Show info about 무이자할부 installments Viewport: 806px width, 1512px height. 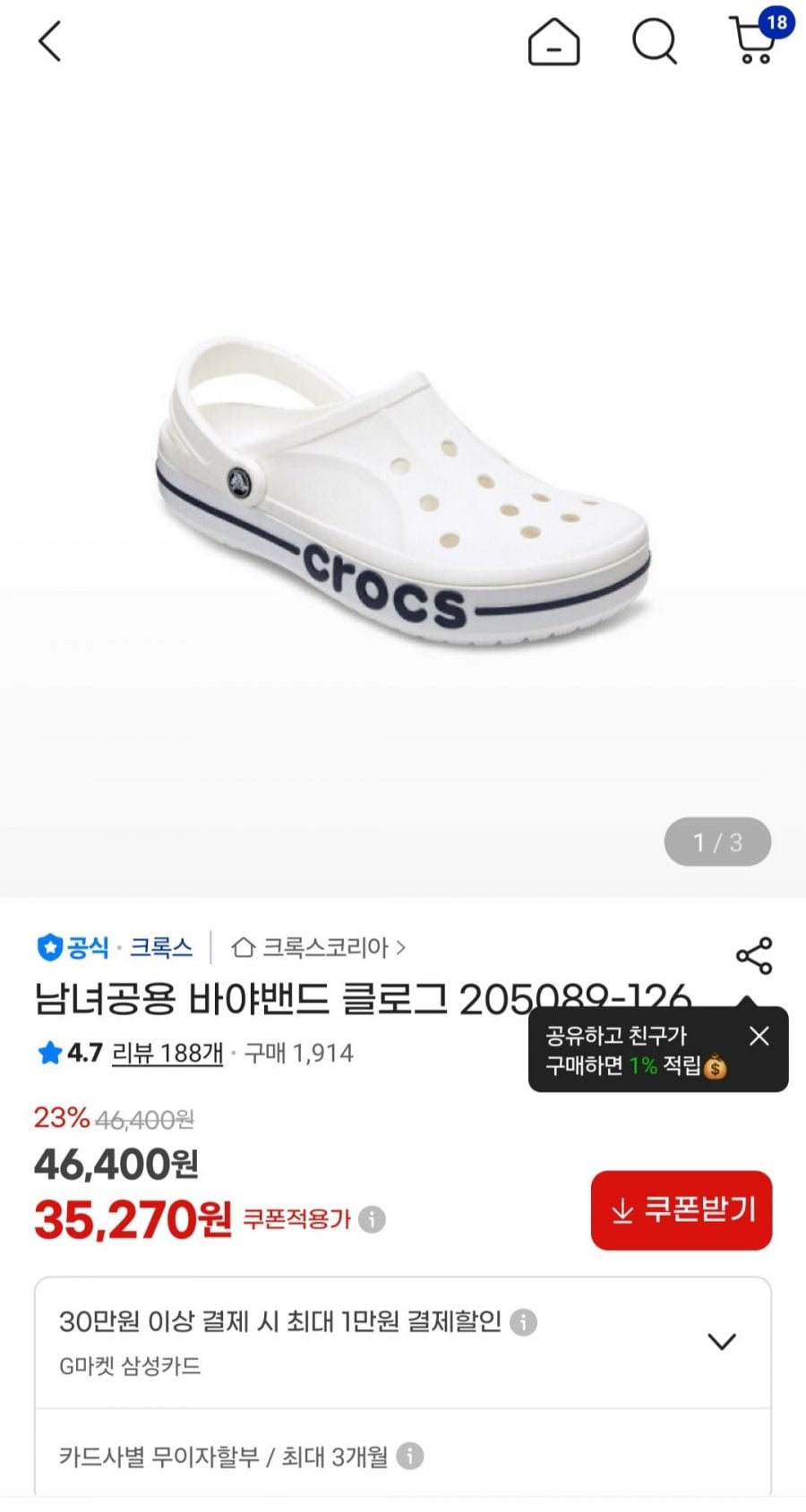(x=410, y=1456)
